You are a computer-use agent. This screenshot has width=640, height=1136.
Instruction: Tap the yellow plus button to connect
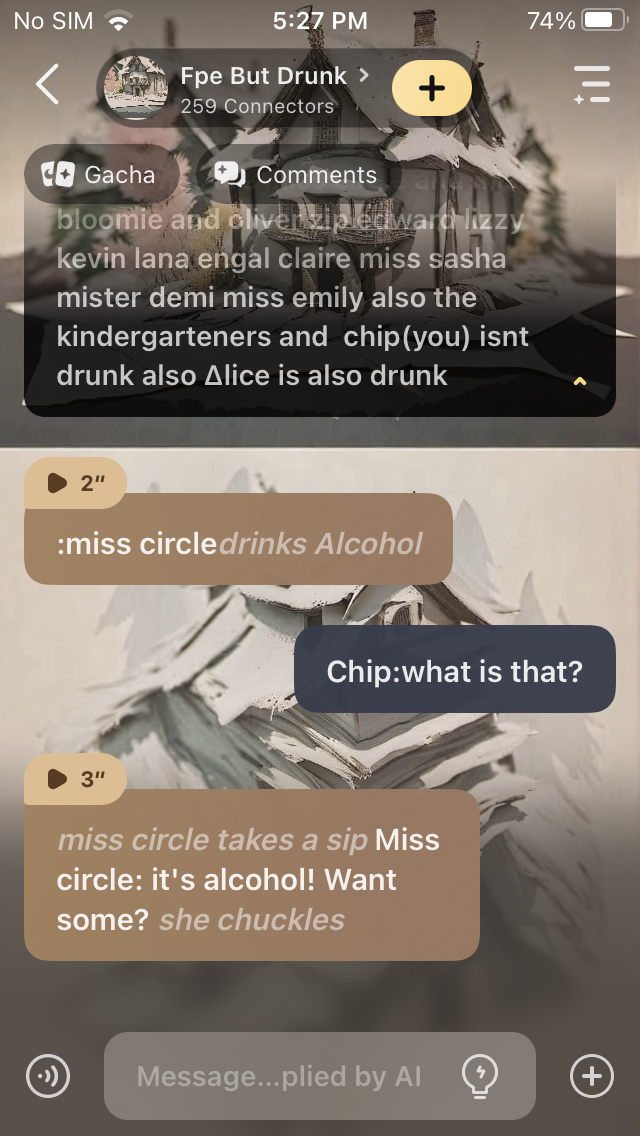point(431,88)
